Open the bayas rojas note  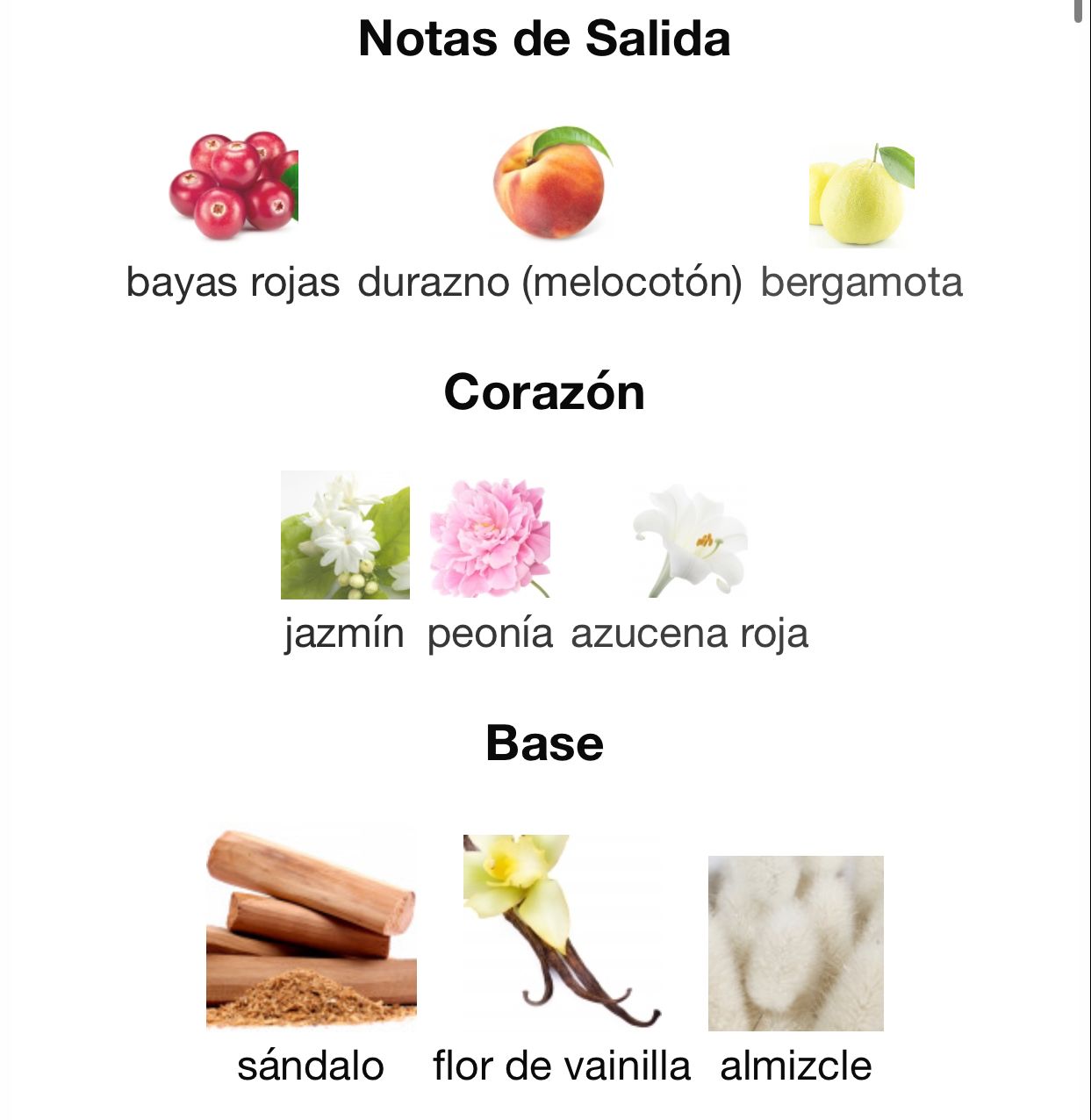click(233, 186)
